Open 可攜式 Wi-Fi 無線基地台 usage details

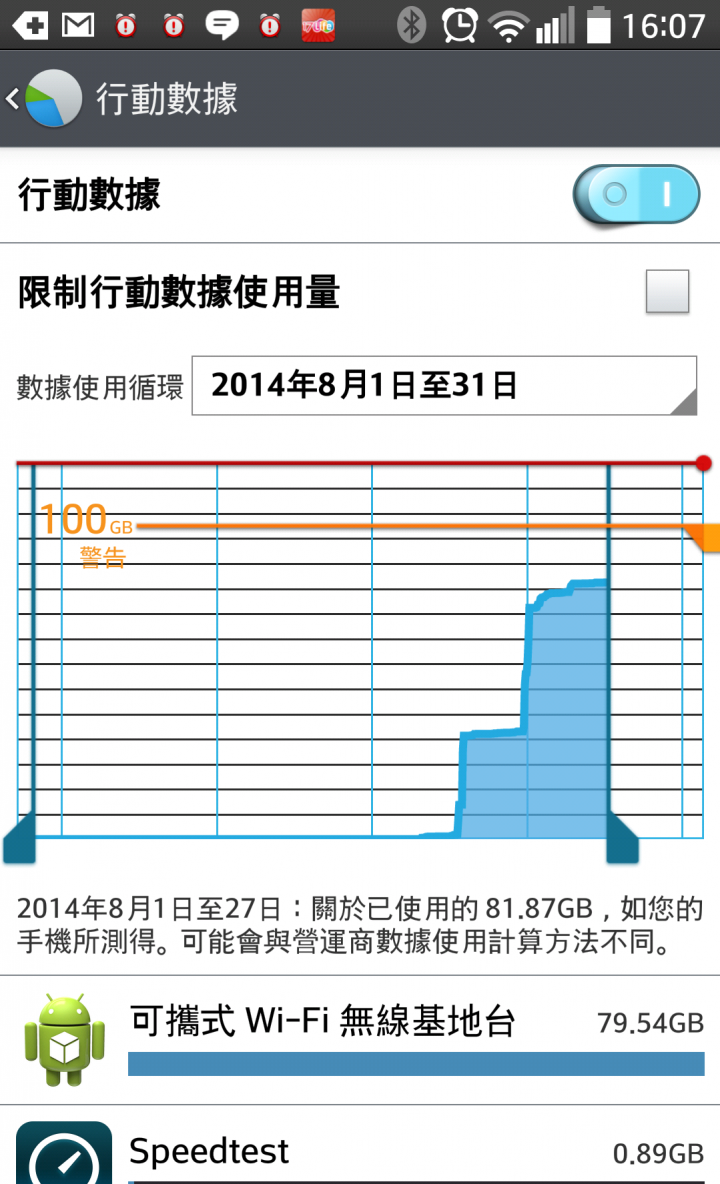coord(360,1040)
